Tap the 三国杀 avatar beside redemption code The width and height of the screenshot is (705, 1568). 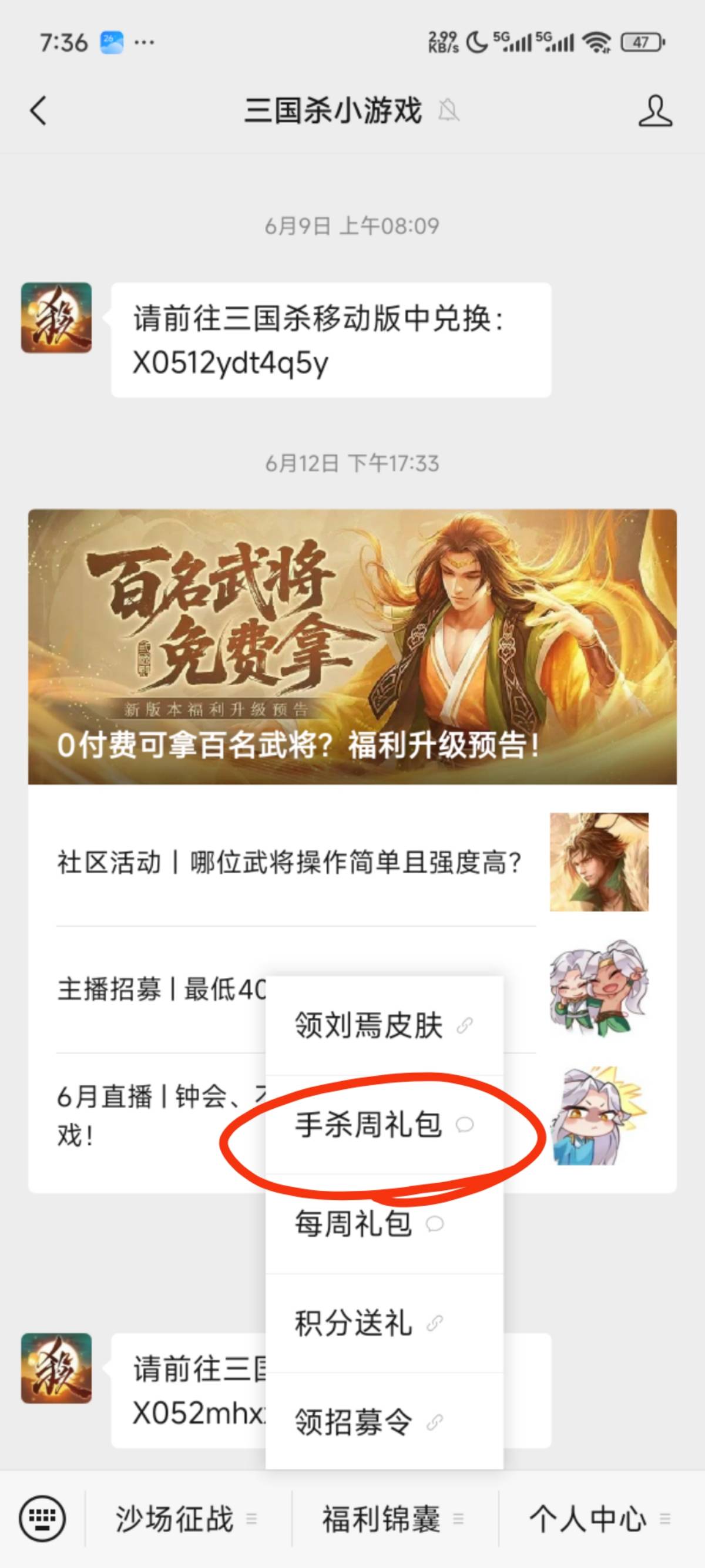(x=56, y=317)
